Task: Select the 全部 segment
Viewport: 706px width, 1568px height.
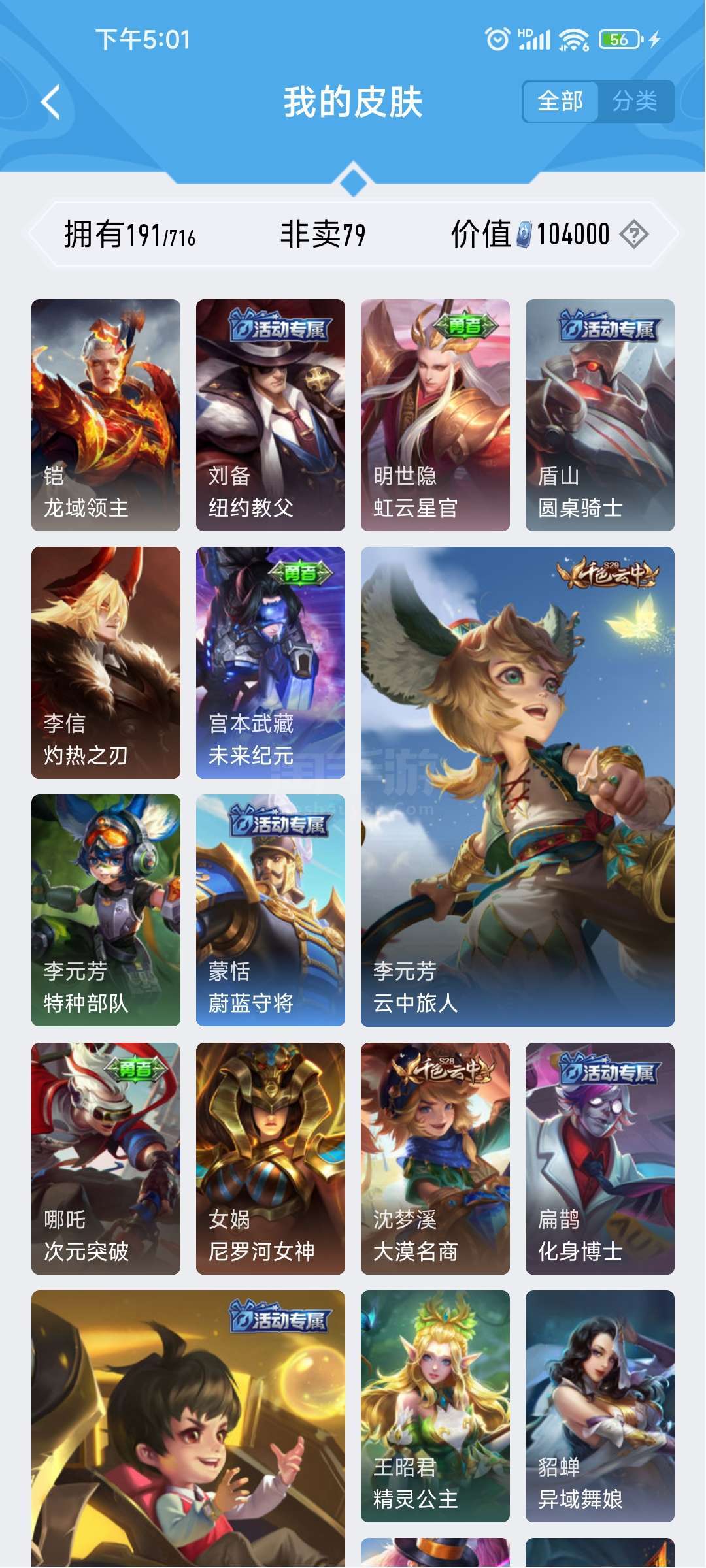Action: pos(560,101)
